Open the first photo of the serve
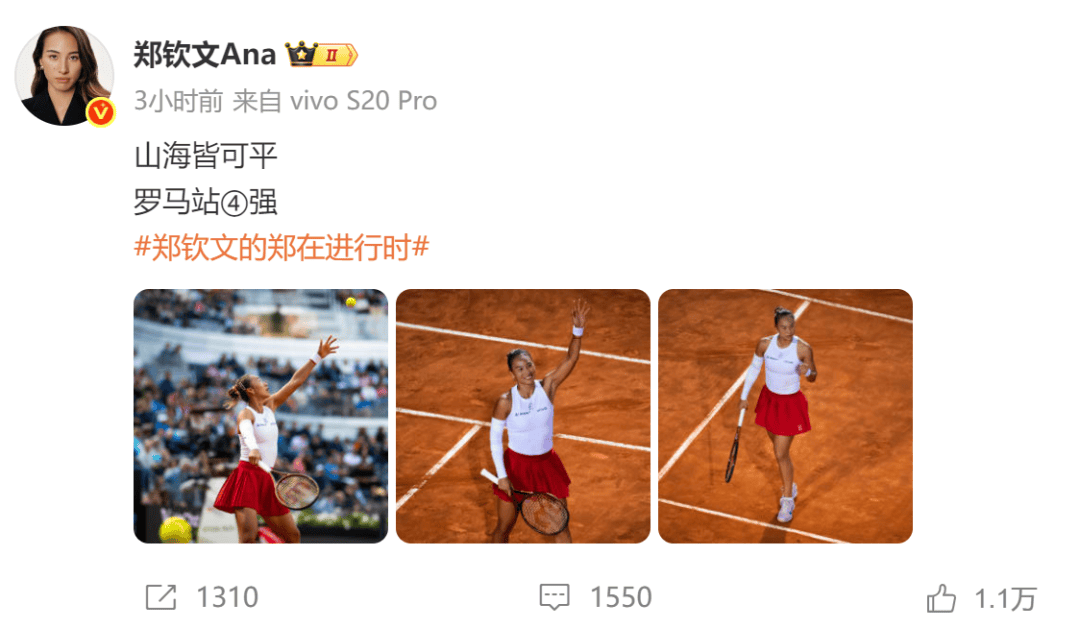Viewport: 1080px width, 628px height. pos(260,416)
